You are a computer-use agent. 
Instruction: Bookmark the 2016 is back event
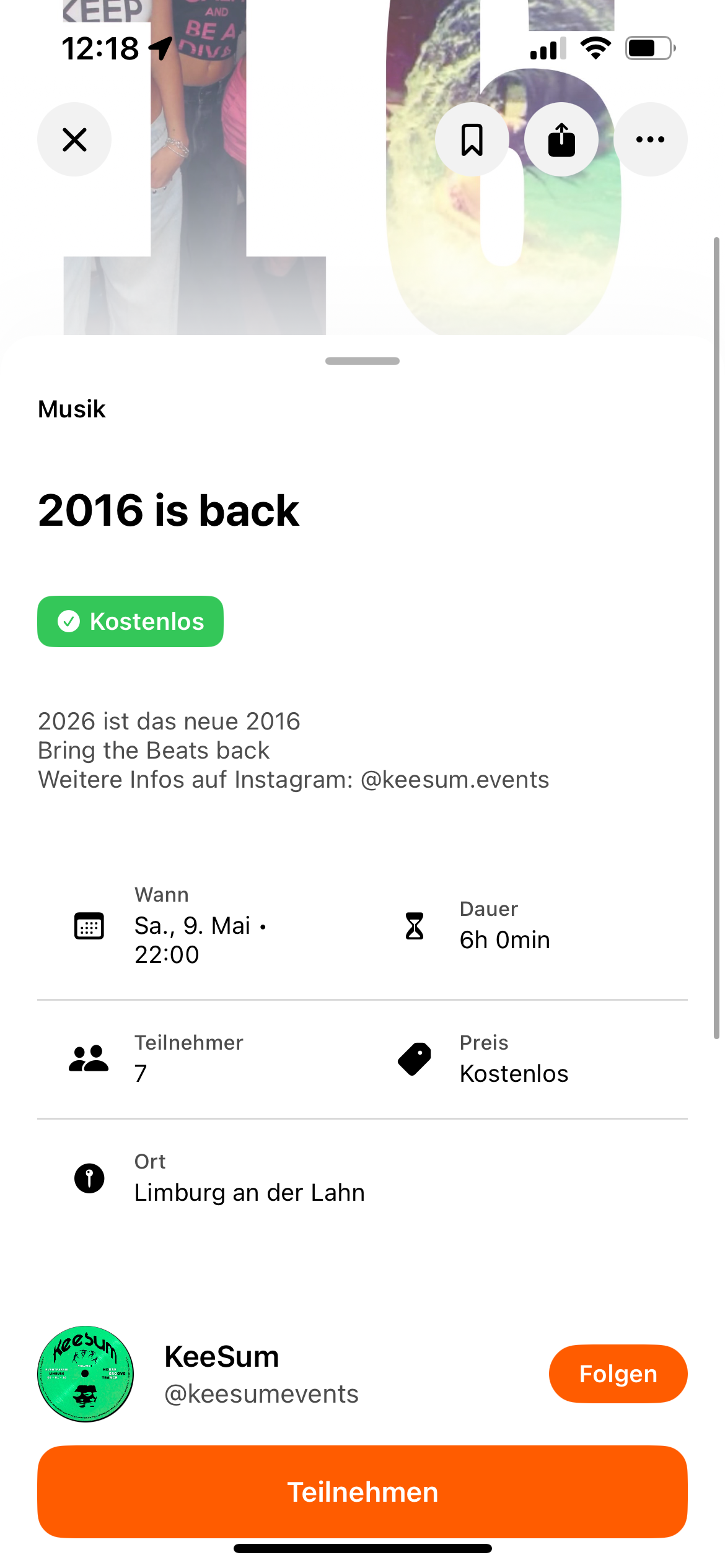click(472, 139)
